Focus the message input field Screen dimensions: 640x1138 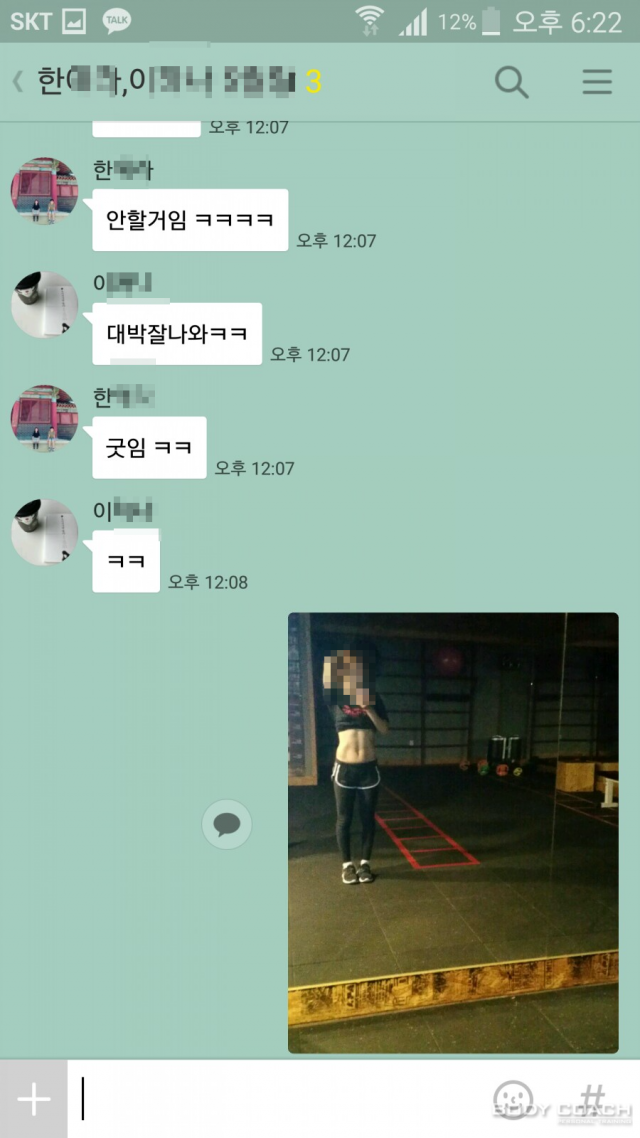coord(280,1099)
